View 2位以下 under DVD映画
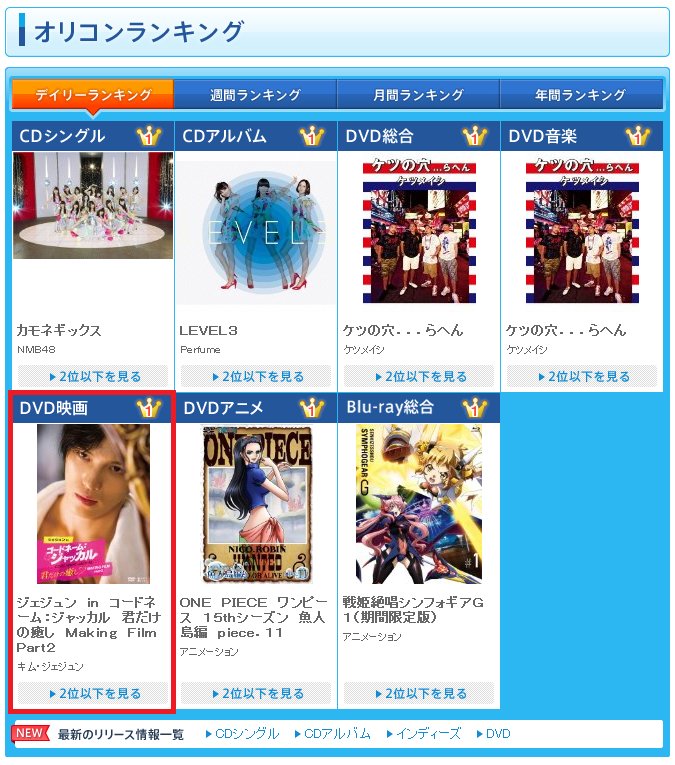The width and height of the screenshot is (675, 765). tap(93, 693)
